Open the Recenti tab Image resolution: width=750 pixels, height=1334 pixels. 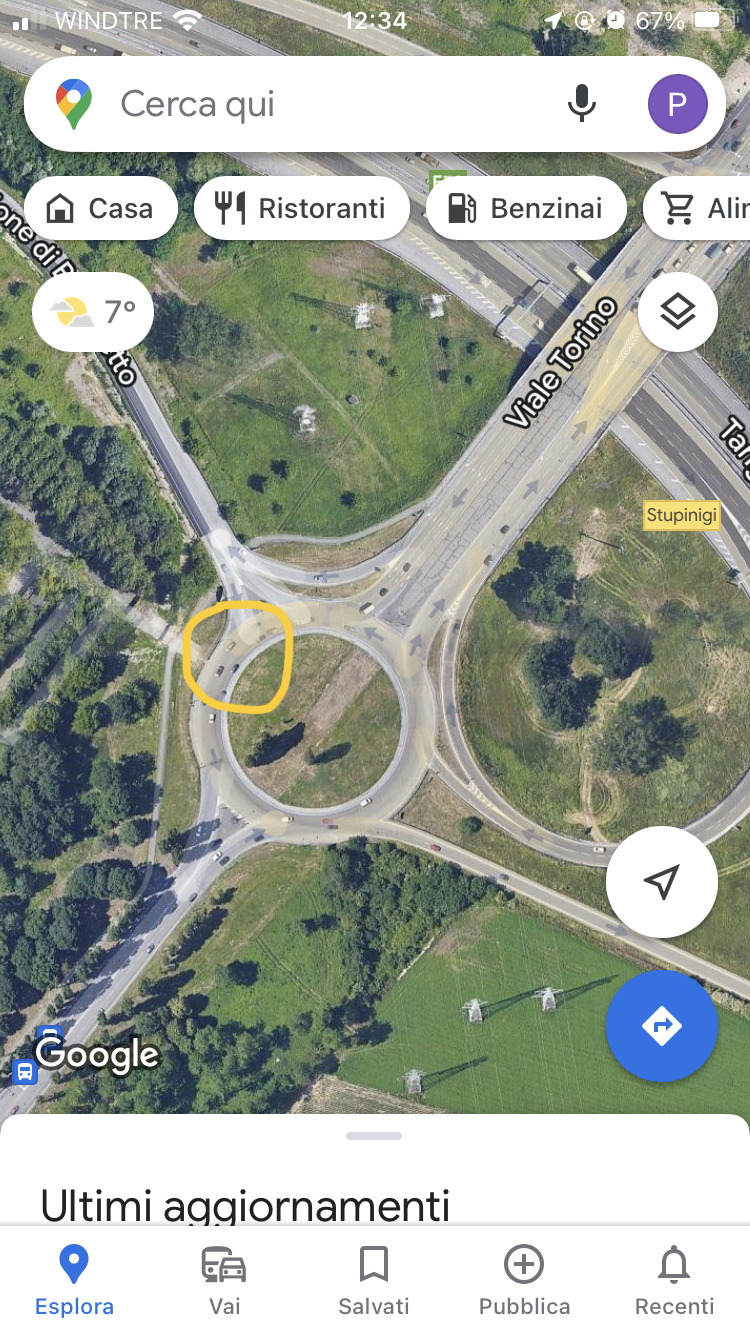[x=674, y=1280]
